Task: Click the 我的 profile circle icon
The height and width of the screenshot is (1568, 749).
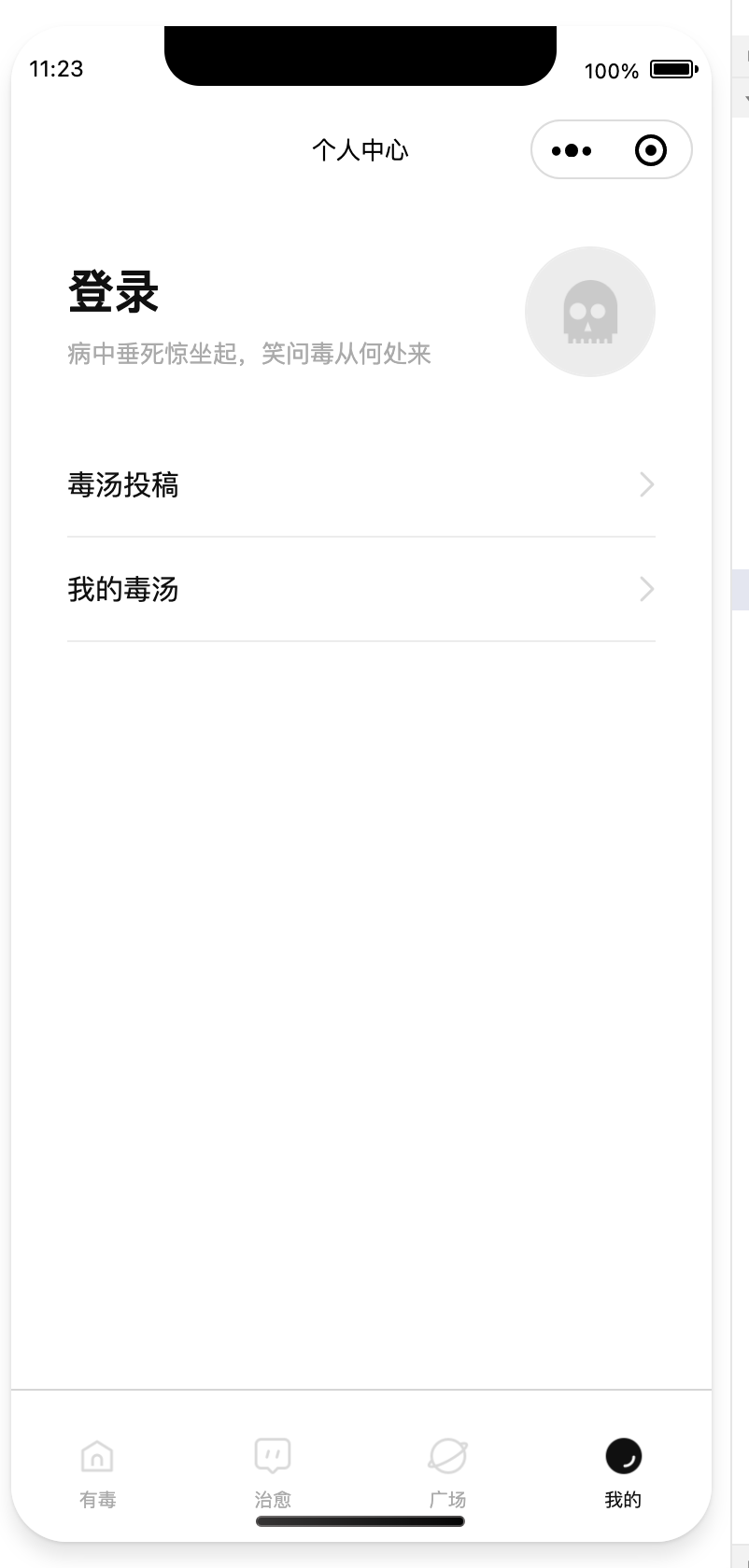Action: point(623,1454)
